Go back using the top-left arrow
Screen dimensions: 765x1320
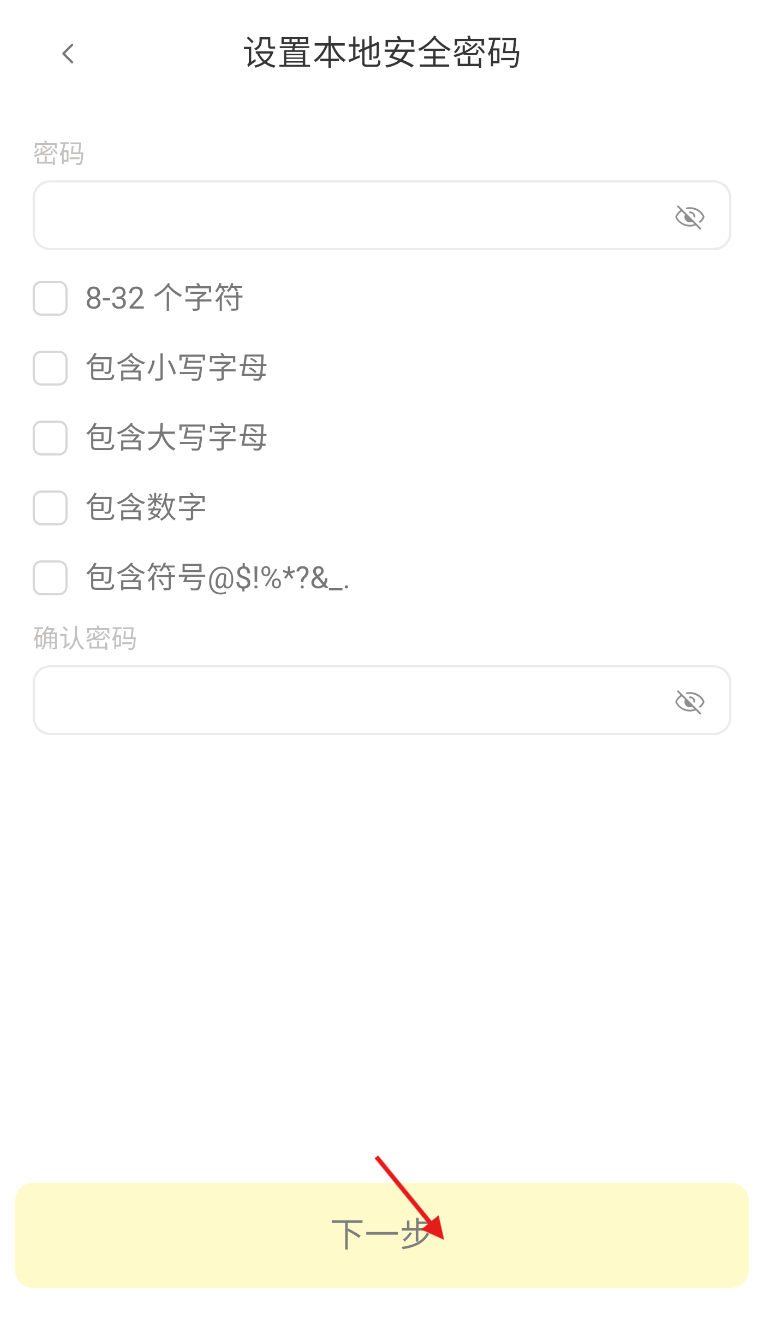tap(68, 54)
